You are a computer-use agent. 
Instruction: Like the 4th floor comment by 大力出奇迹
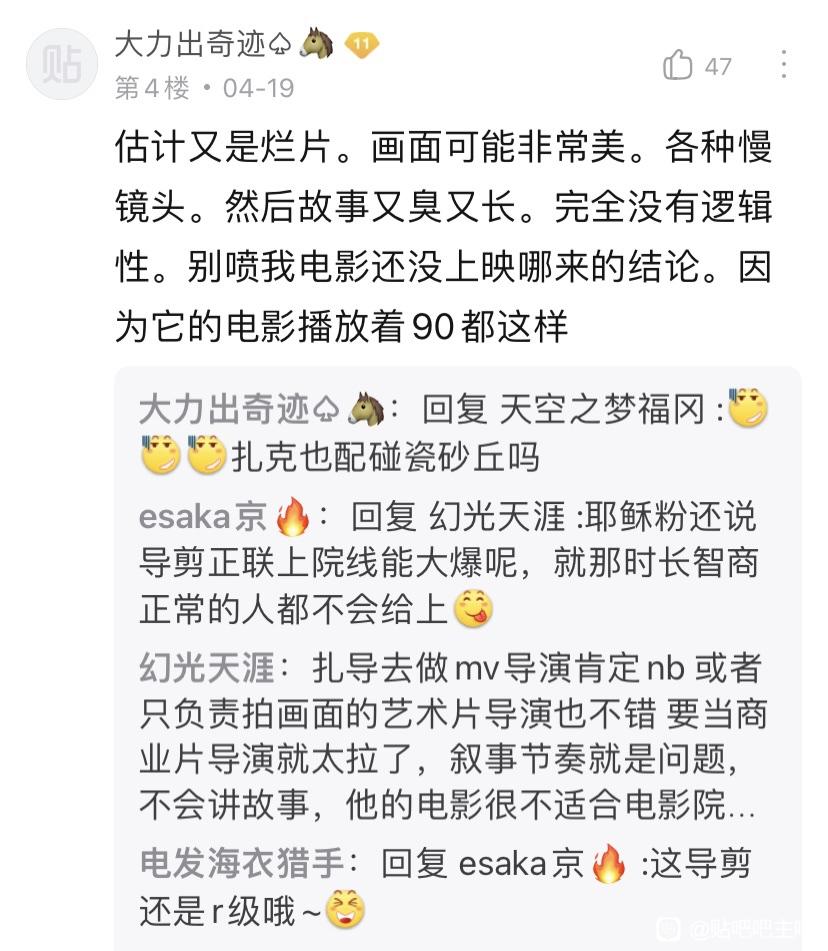(x=678, y=65)
